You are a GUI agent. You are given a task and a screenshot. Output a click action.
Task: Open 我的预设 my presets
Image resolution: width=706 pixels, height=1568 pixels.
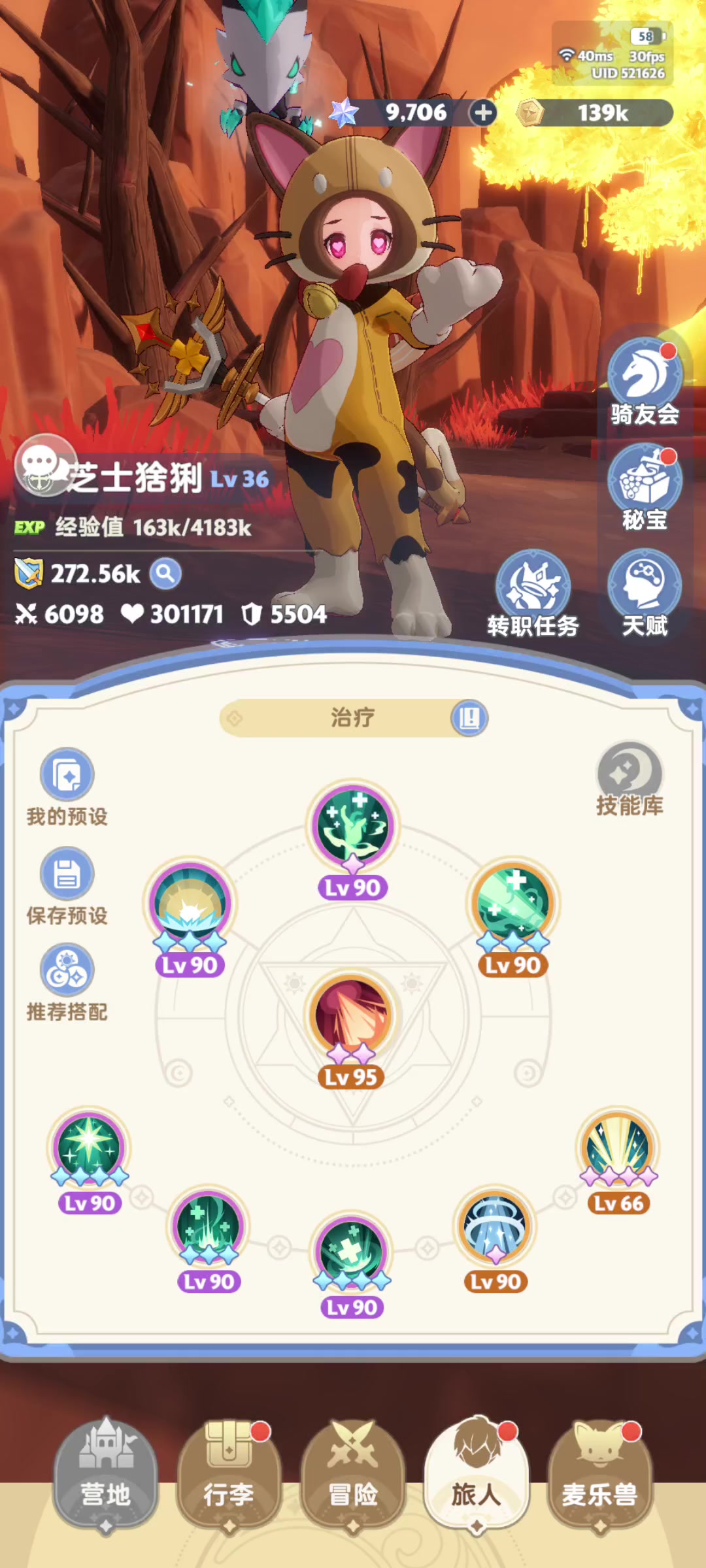[67, 776]
